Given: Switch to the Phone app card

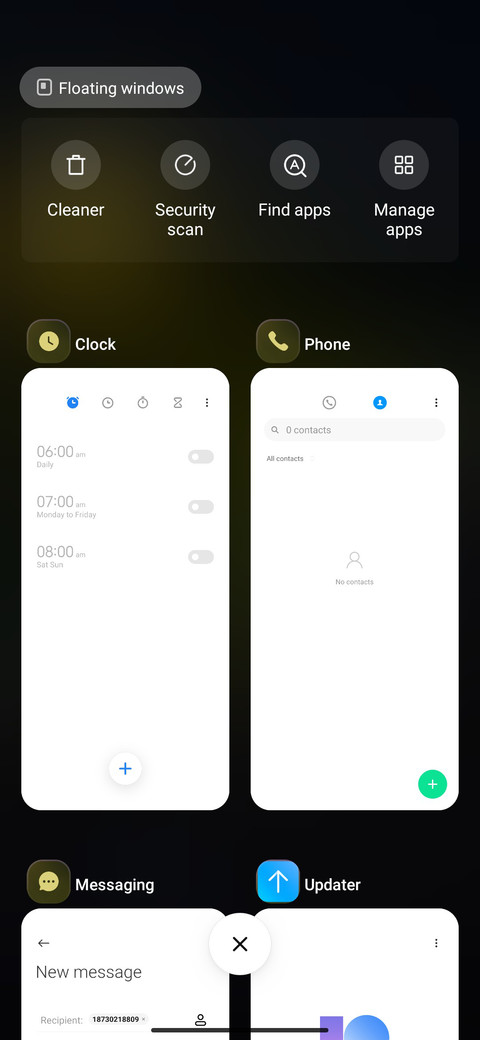Looking at the screenshot, I should click(x=355, y=589).
